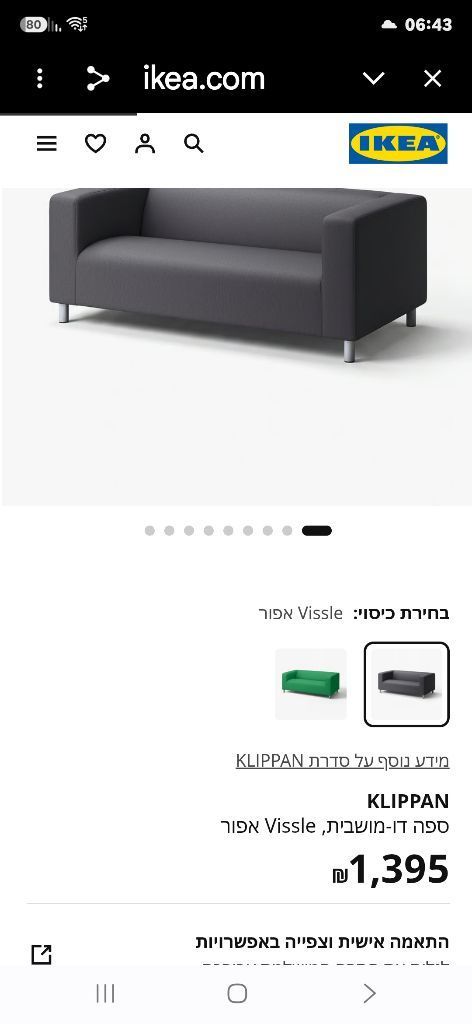
Task: Open the user account icon
Action: click(x=145, y=143)
